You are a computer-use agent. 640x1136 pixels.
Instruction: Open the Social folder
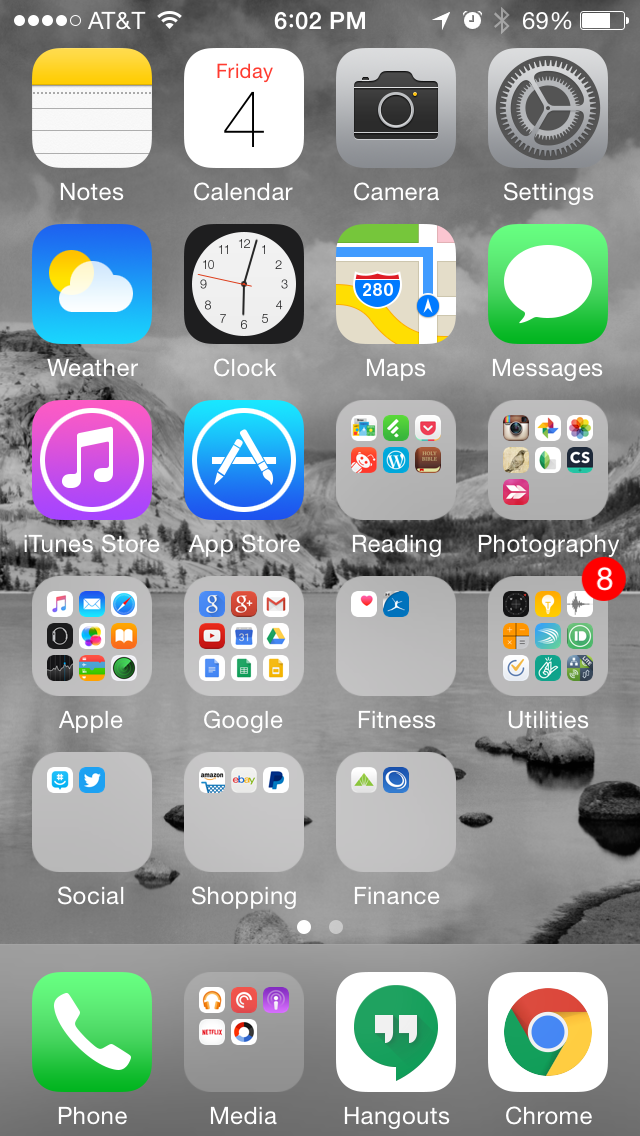tap(92, 812)
